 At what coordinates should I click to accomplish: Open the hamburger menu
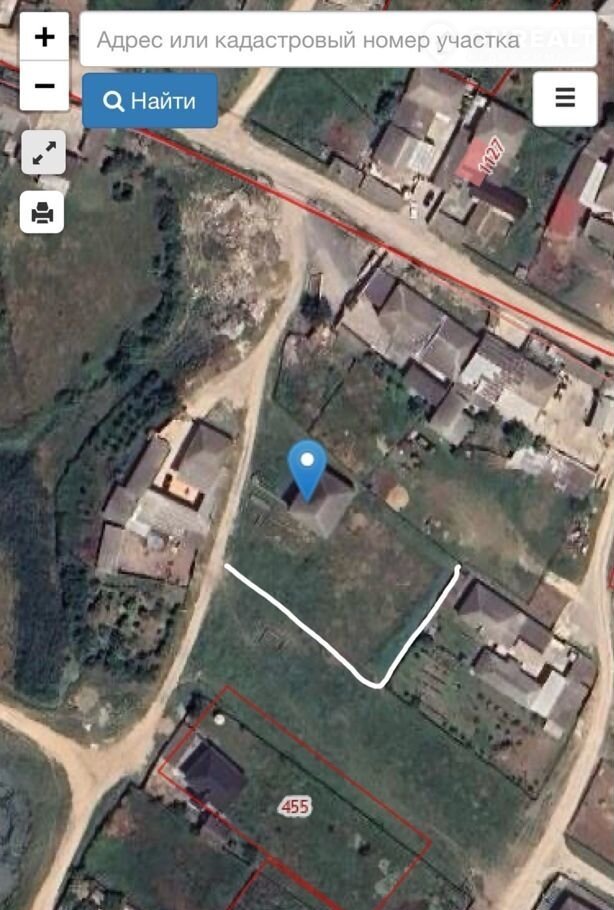pos(565,98)
